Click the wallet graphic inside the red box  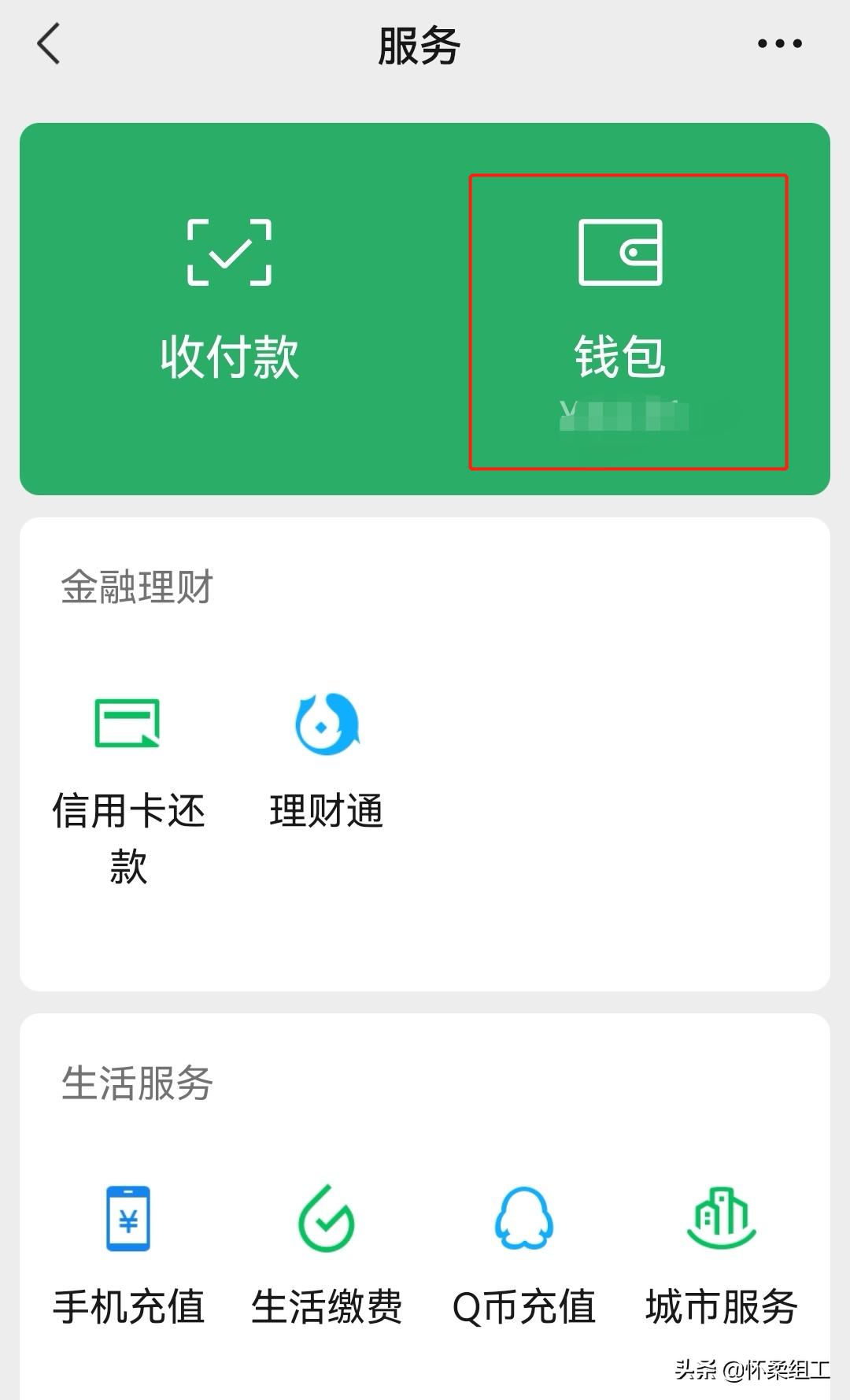[x=622, y=252]
